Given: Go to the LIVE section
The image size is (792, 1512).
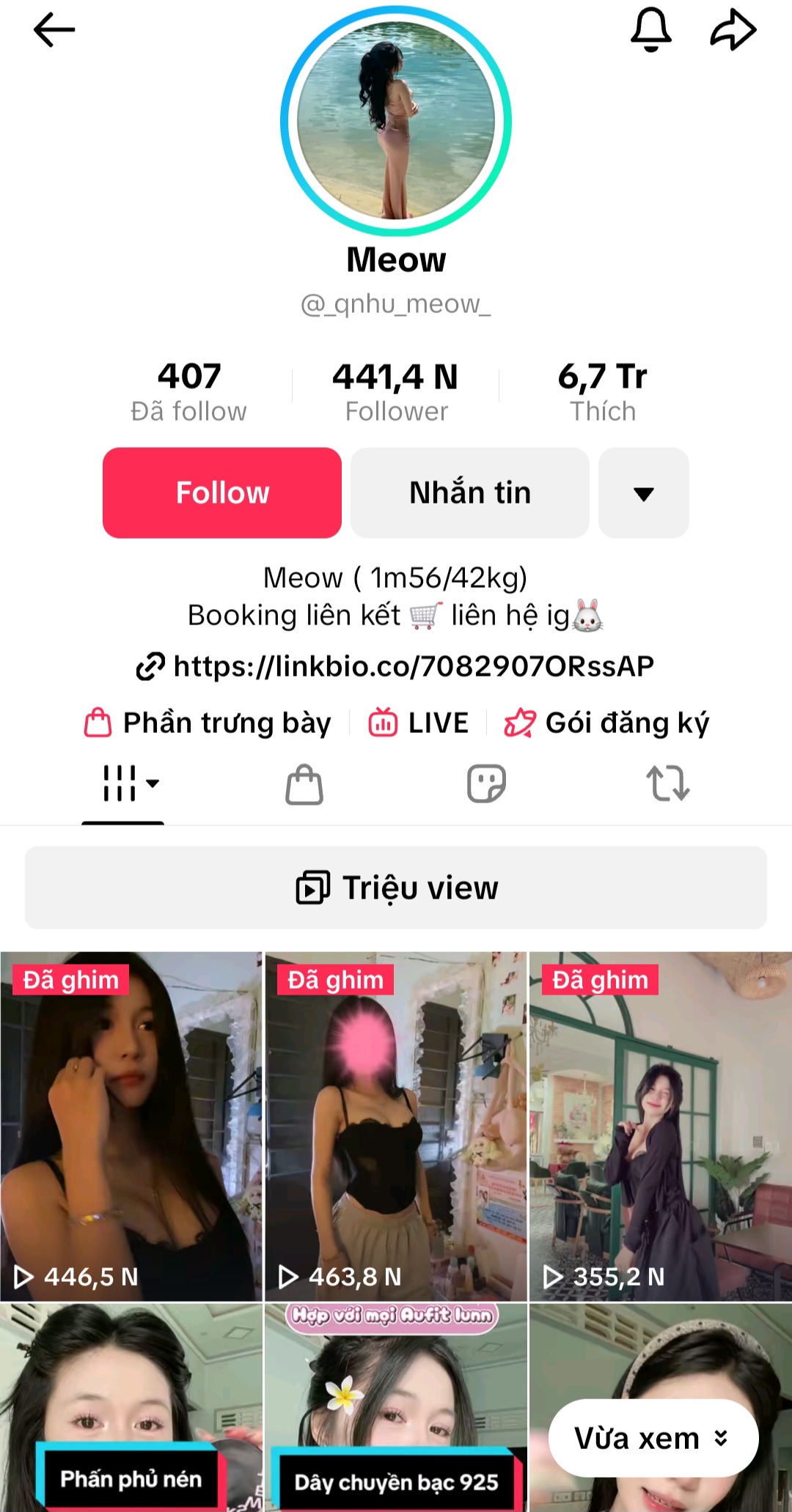Looking at the screenshot, I should coord(419,723).
